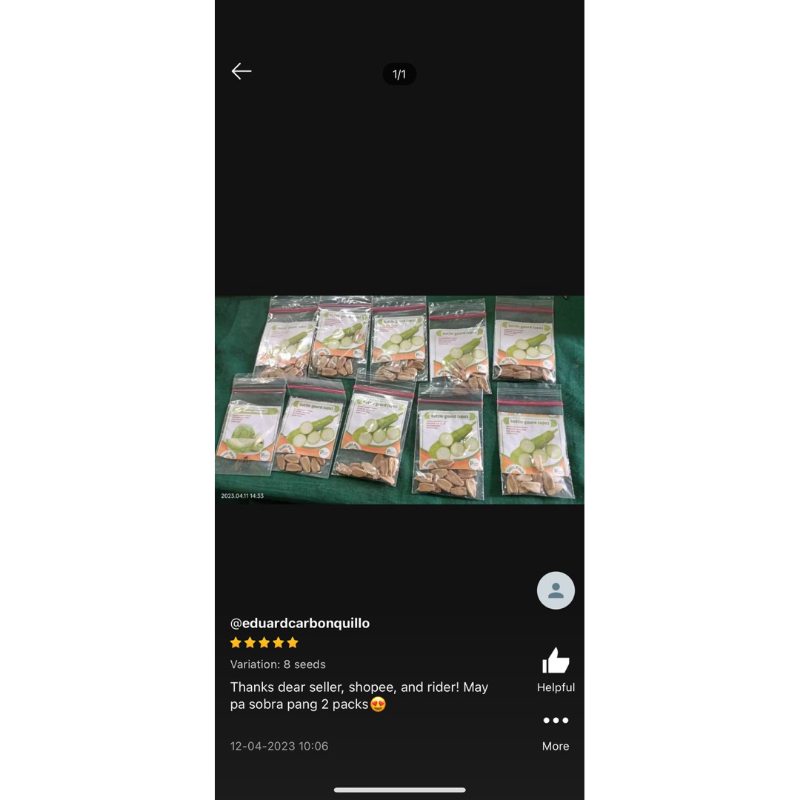The image size is (800, 800).
Task: Open the reviewer's profile avatar
Action: [x=556, y=590]
